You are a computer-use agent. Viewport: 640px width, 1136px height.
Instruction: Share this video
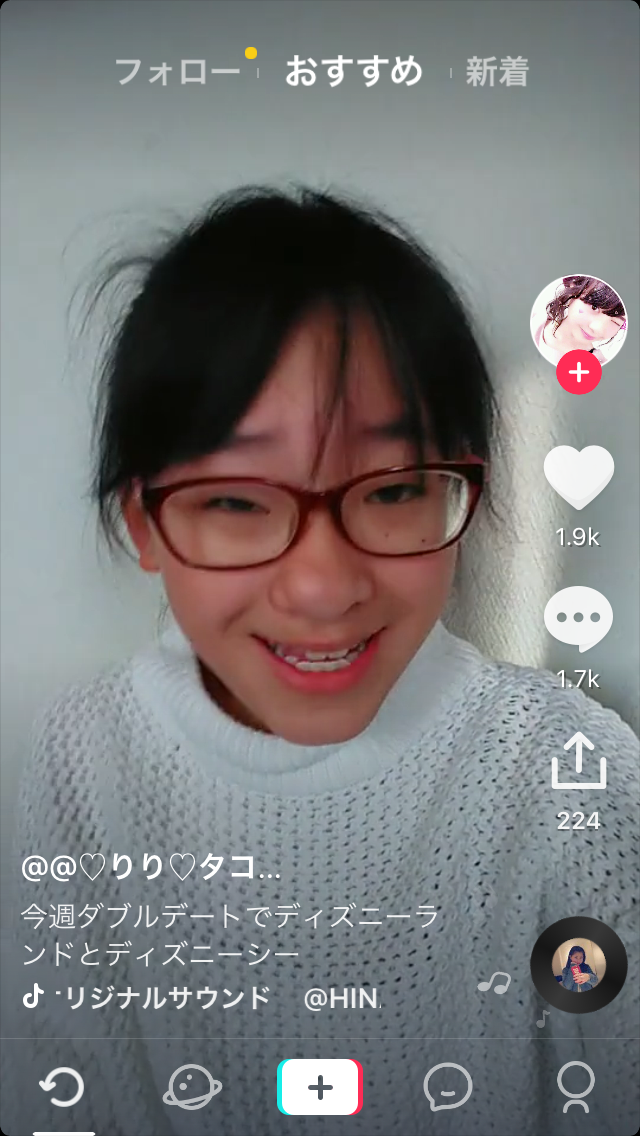click(578, 762)
